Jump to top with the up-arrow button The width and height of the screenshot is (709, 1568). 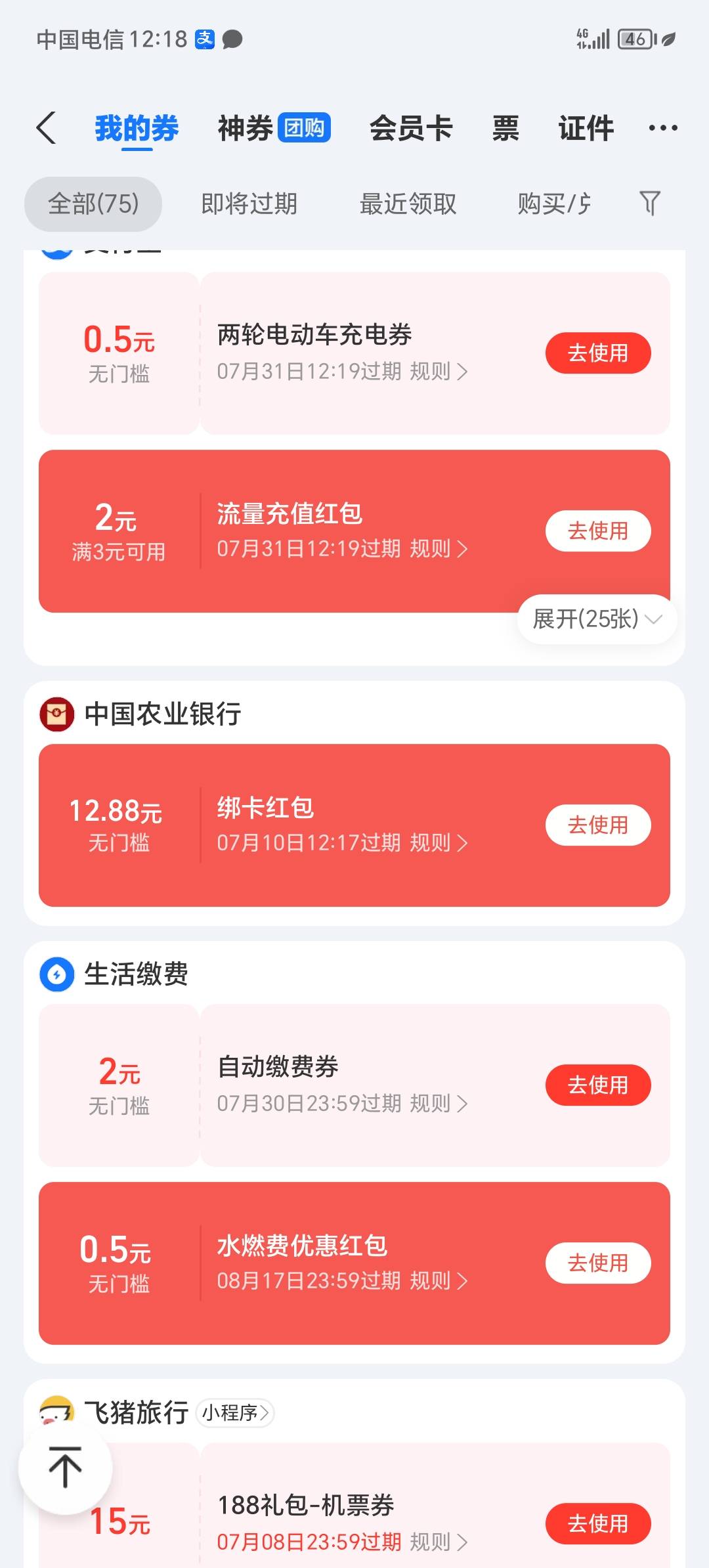click(65, 1468)
